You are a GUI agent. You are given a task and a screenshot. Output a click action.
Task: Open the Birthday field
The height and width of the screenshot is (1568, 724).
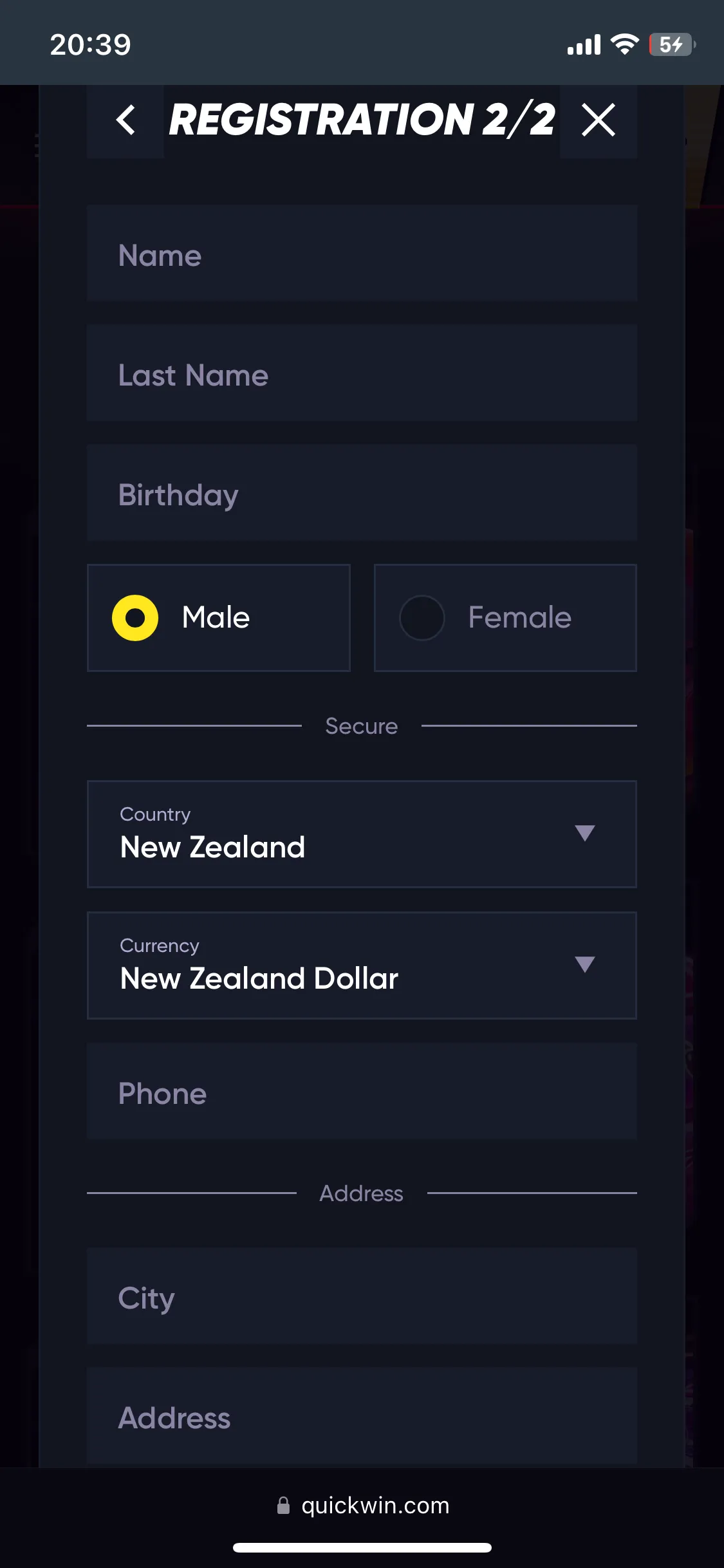[362, 494]
